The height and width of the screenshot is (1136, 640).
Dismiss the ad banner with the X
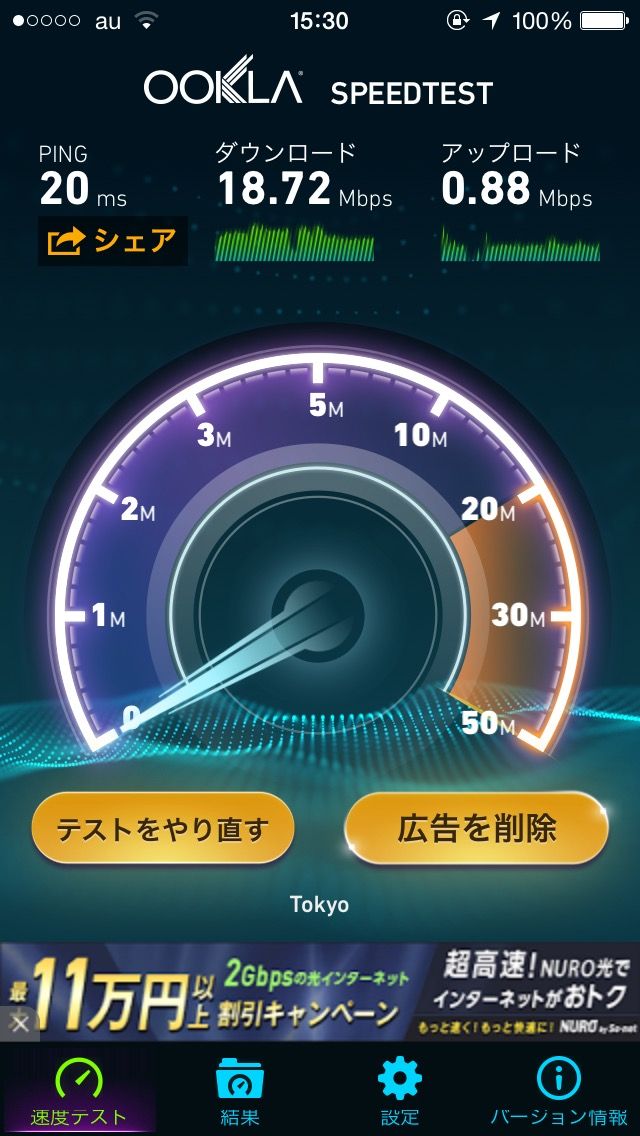(18, 1023)
